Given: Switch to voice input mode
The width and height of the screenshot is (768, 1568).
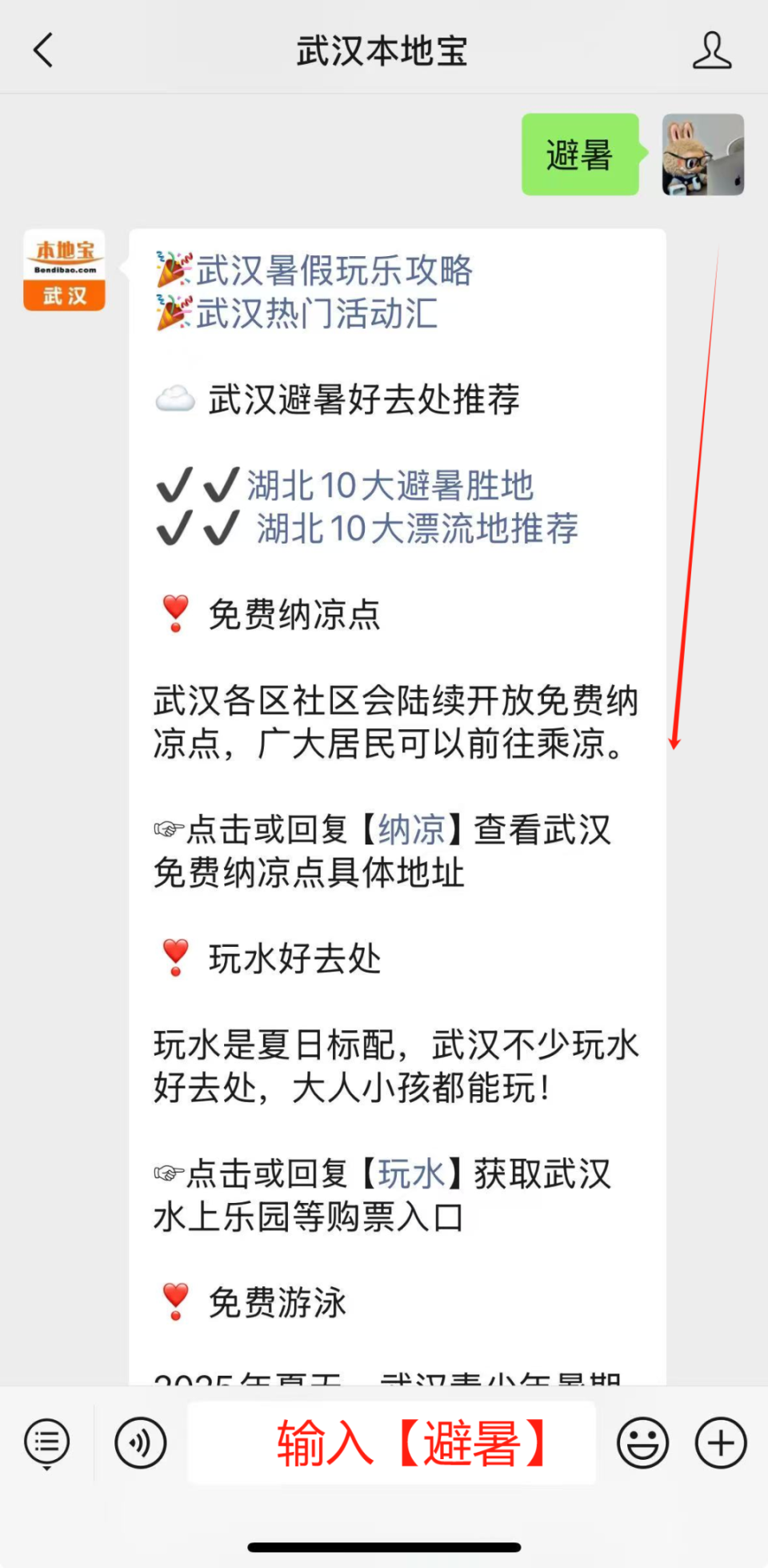Looking at the screenshot, I should pos(140,1442).
